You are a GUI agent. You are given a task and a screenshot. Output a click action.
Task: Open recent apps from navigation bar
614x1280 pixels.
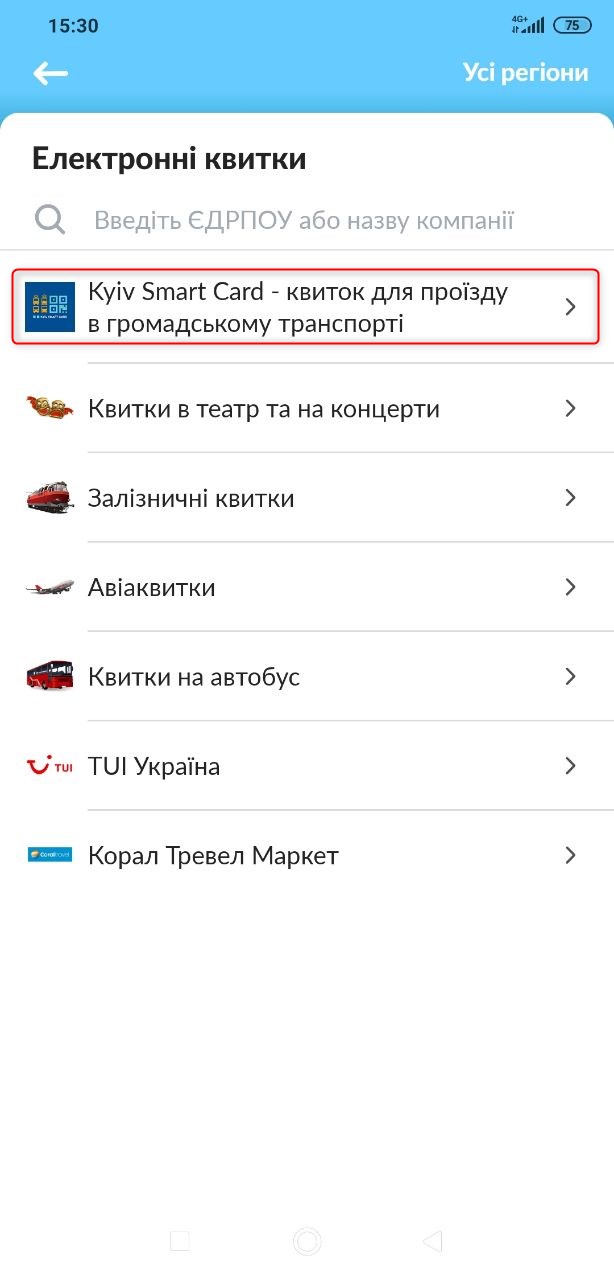pos(180,1241)
